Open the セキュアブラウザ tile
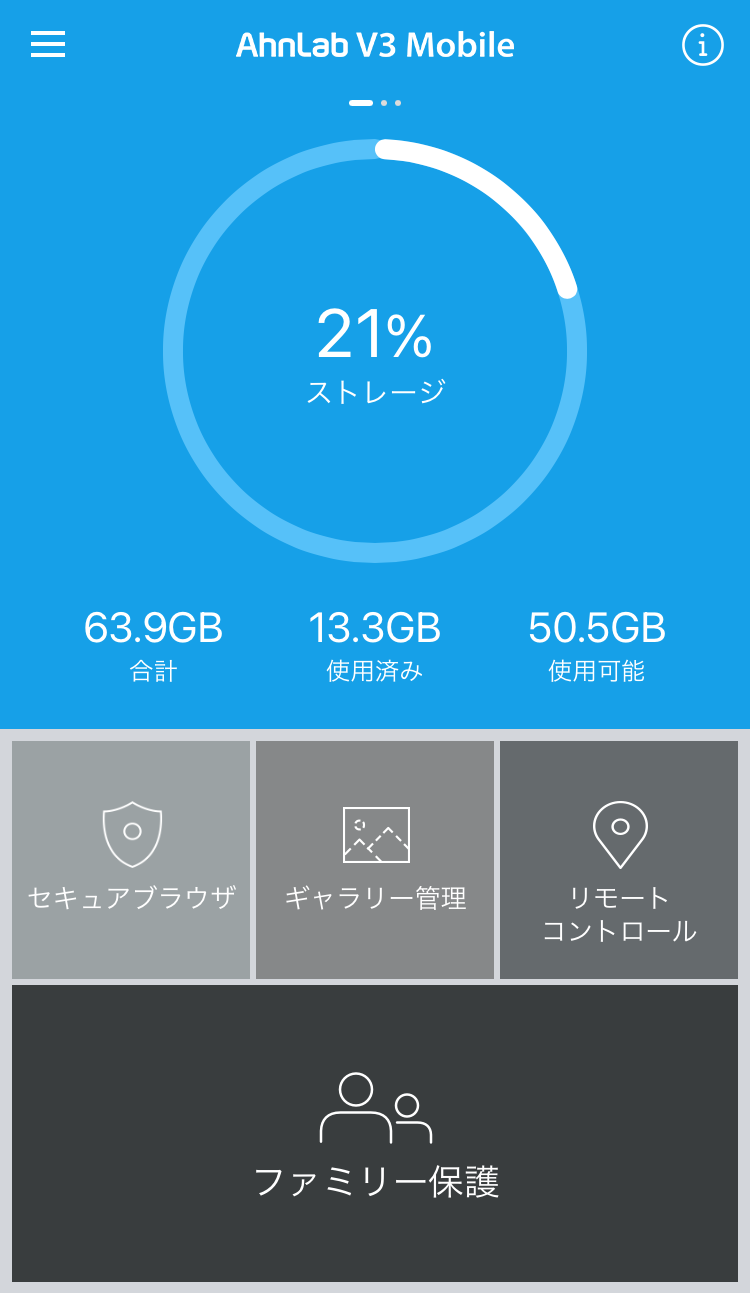This screenshot has width=750, height=1293. pyautogui.click(x=131, y=860)
